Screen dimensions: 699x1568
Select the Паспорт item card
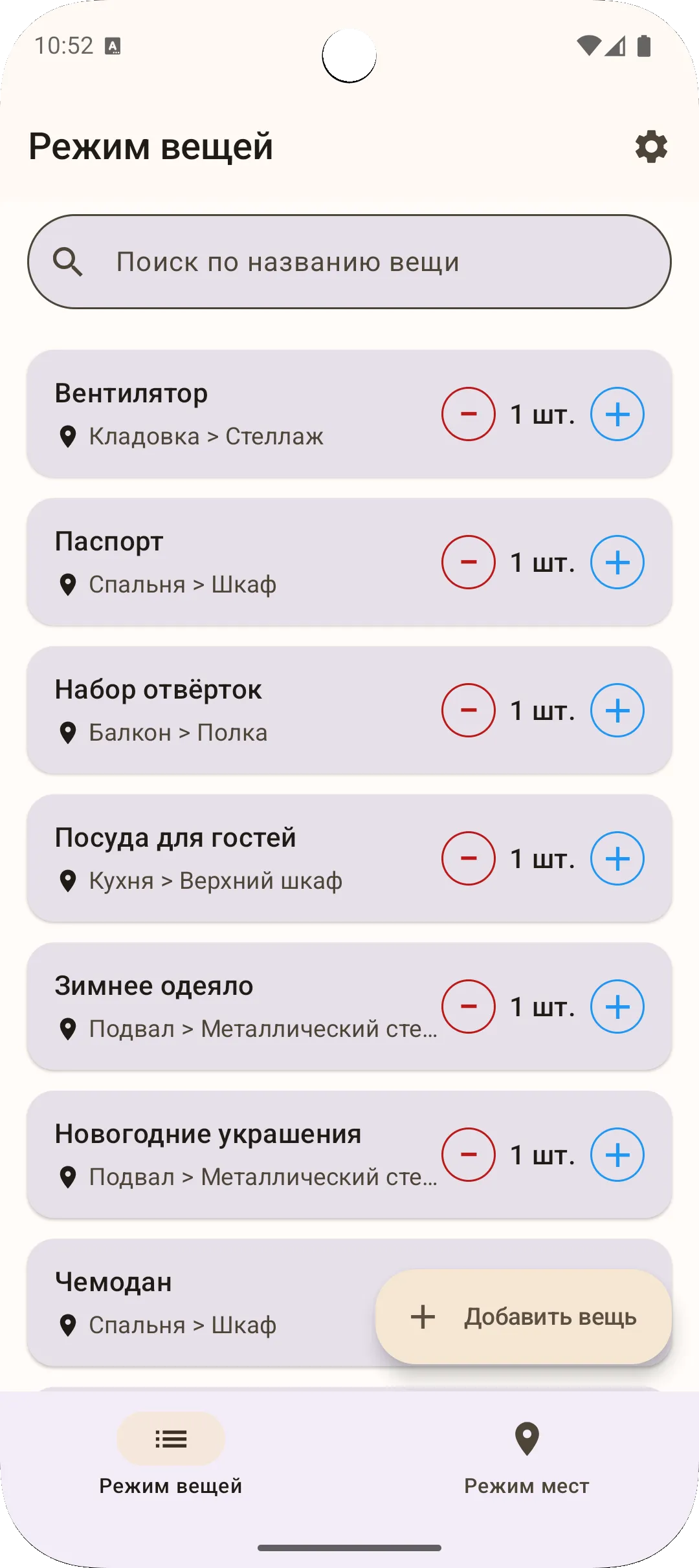coord(227,561)
